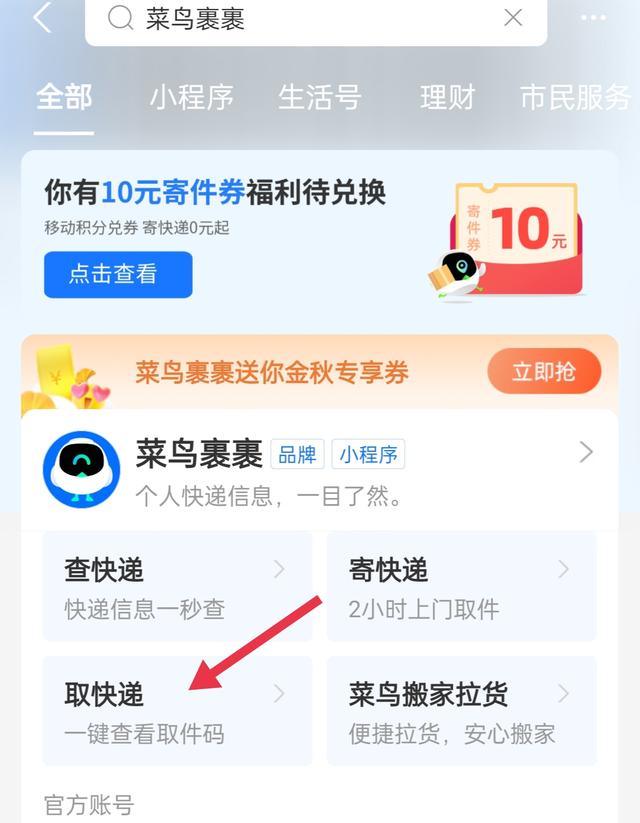
Task: Tap the 点击查看 button for the coupon
Action: point(118,274)
